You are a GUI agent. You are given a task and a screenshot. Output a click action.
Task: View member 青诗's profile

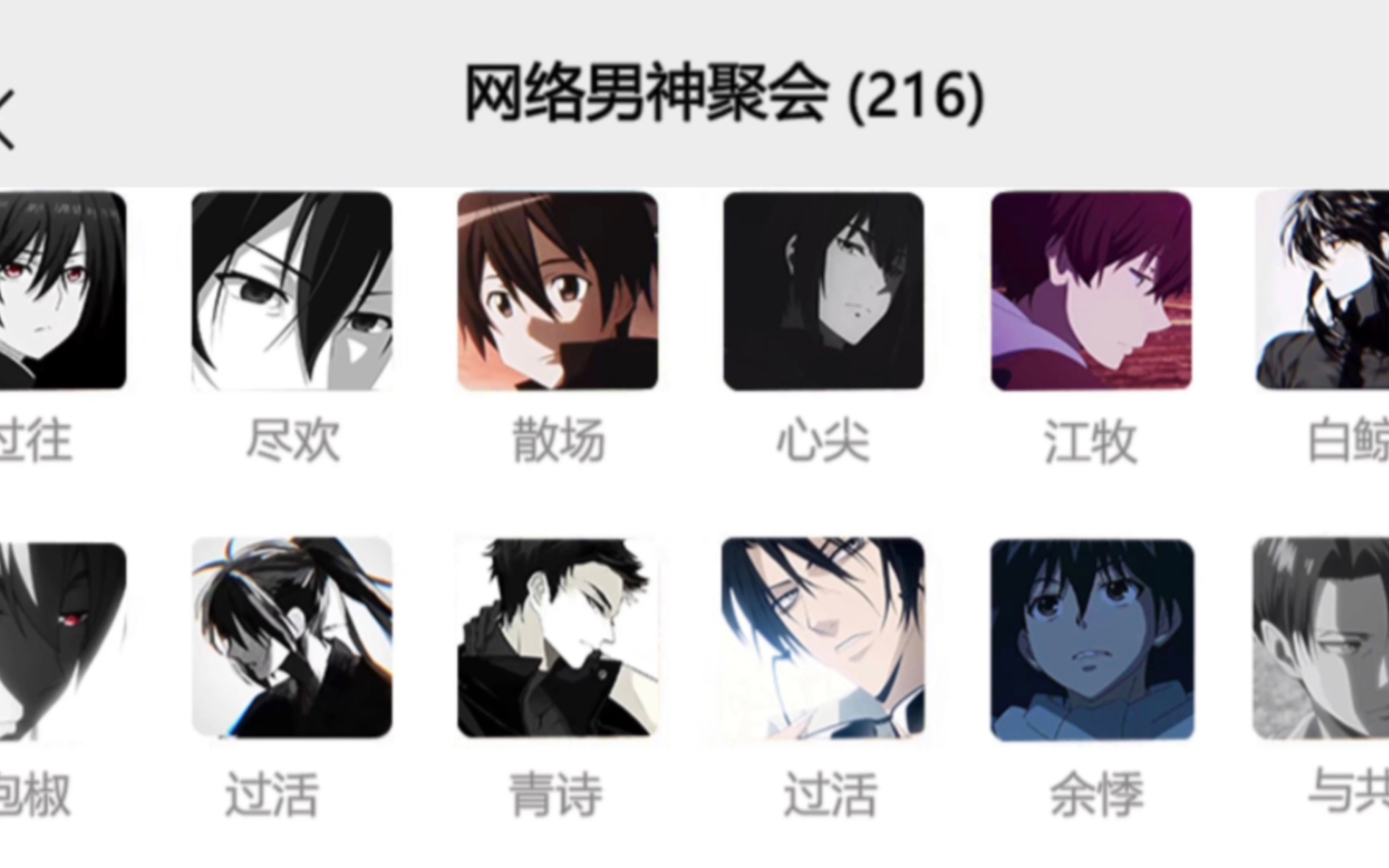tap(558, 637)
